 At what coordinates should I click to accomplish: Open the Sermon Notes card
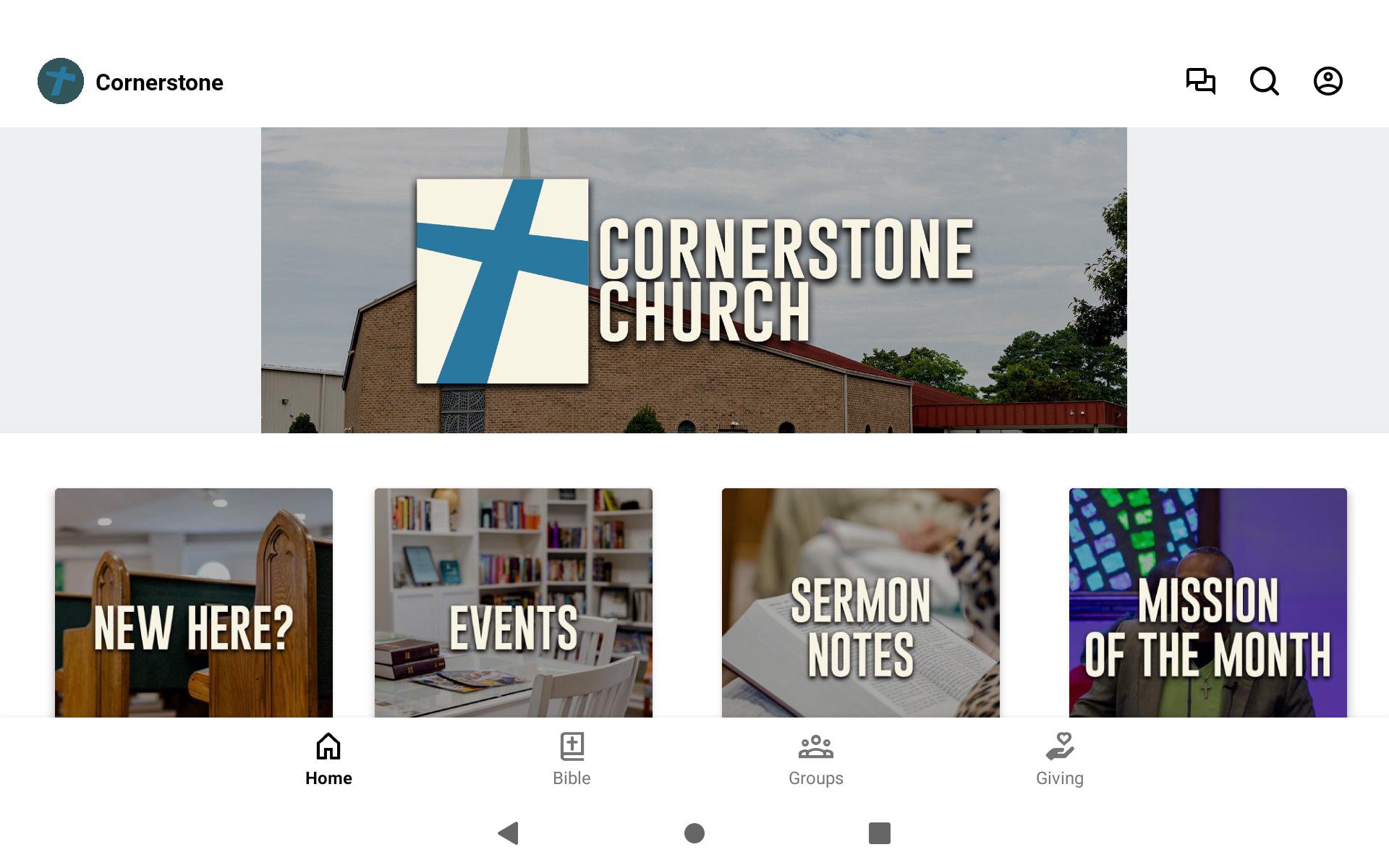[x=860, y=603]
